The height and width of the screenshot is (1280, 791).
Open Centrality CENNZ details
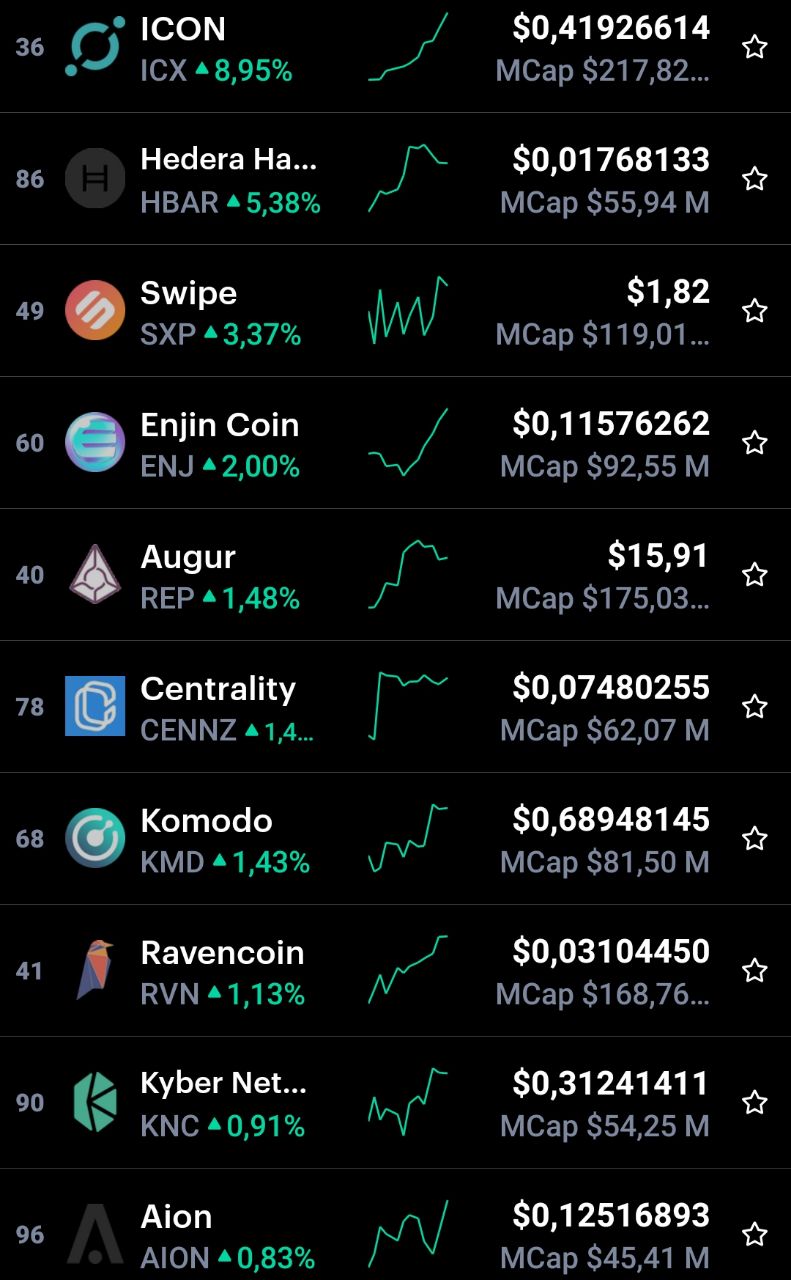pyautogui.click(x=395, y=707)
